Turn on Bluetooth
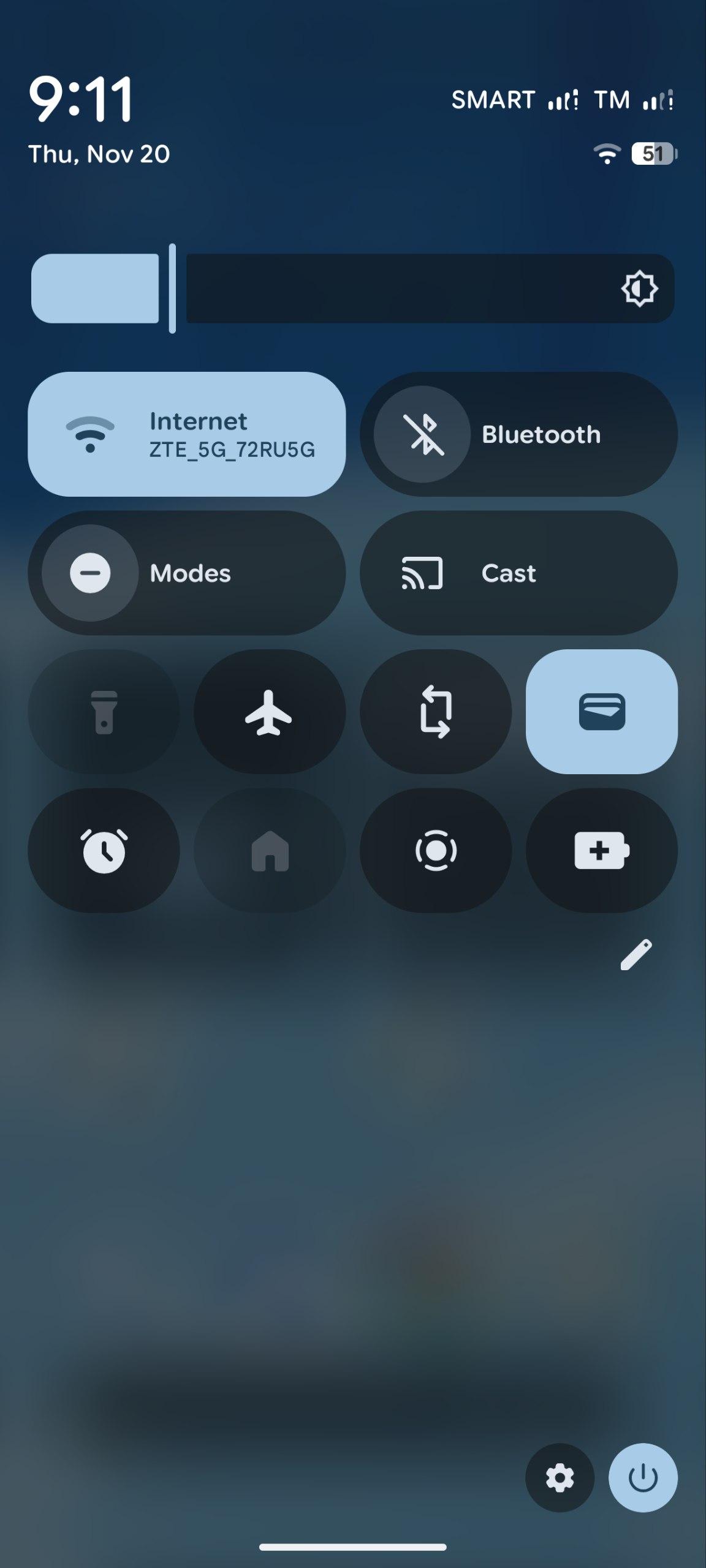The width and height of the screenshot is (706, 1568). pos(422,434)
